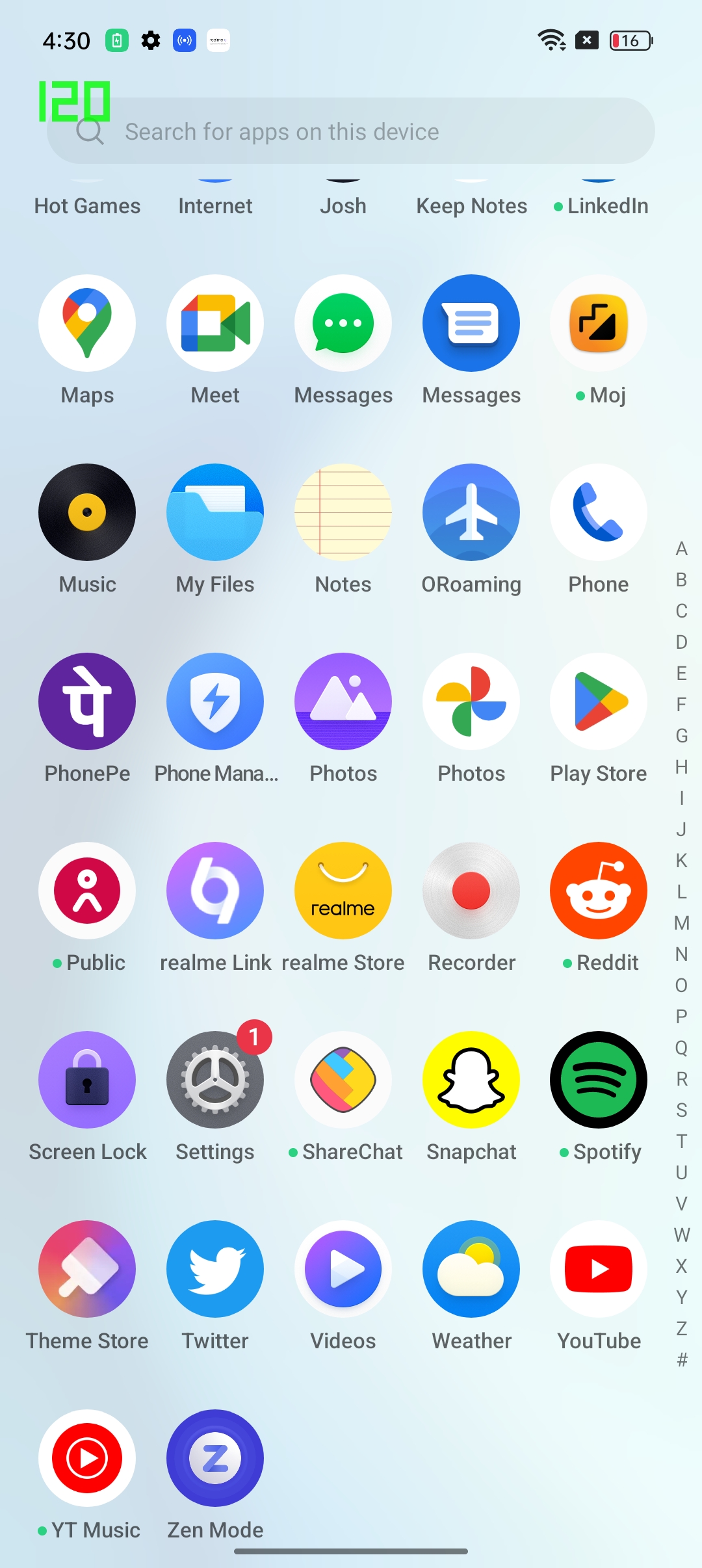The width and height of the screenshot is (702, 1568).
Task: Open My Files
Action: 215,512
